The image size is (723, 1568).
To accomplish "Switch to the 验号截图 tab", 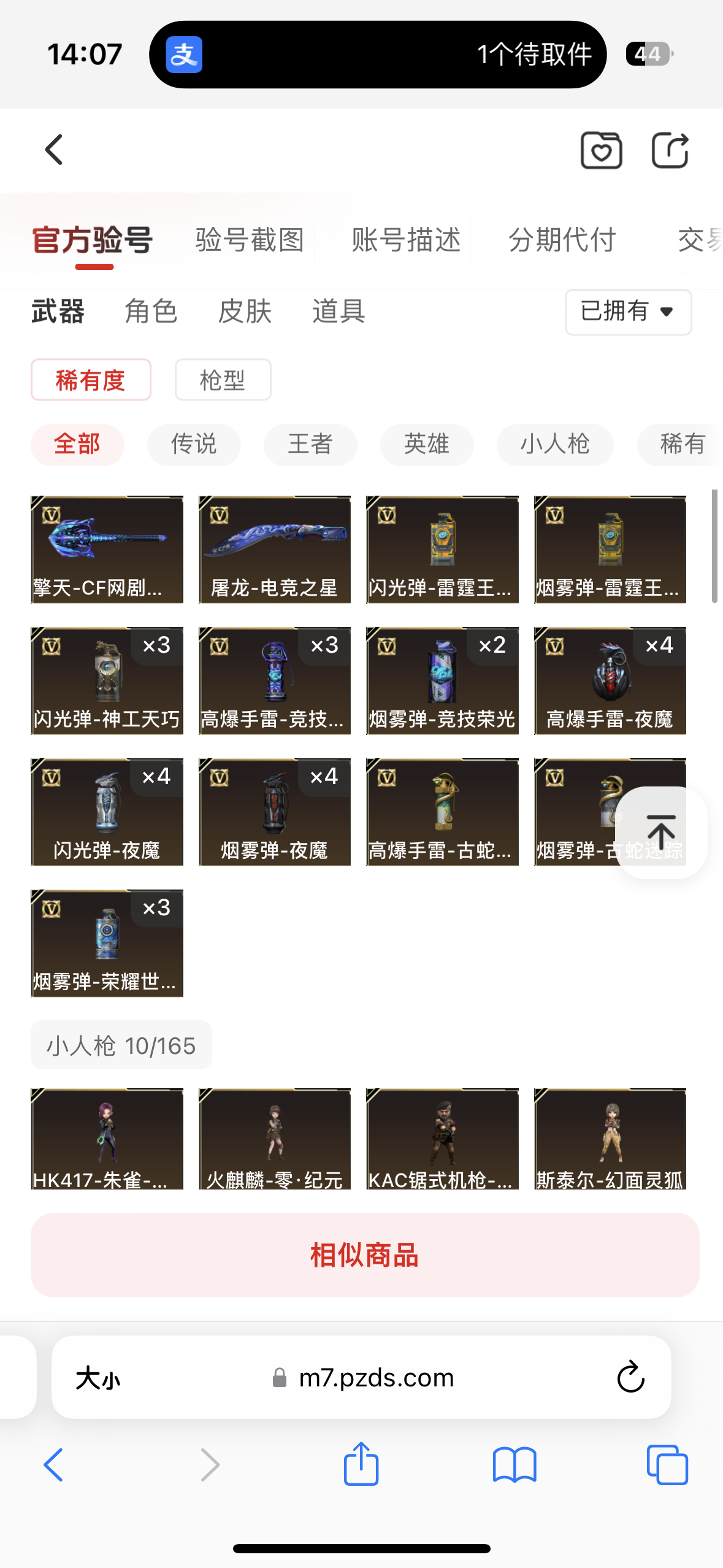I will [x=250, y=240].
